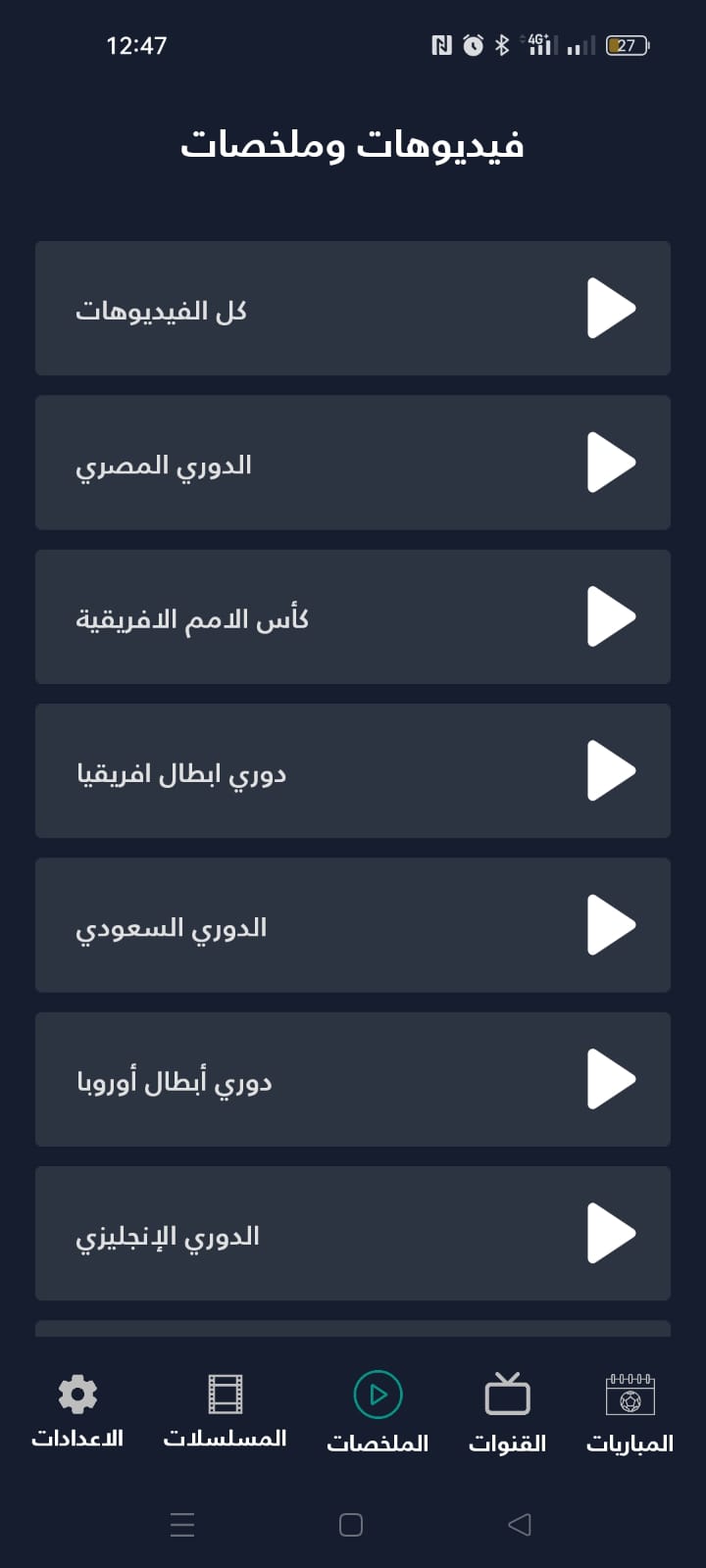The image size is (706, 1568).
Task: Tap the Android home button
Action: tap(350, 1525)
